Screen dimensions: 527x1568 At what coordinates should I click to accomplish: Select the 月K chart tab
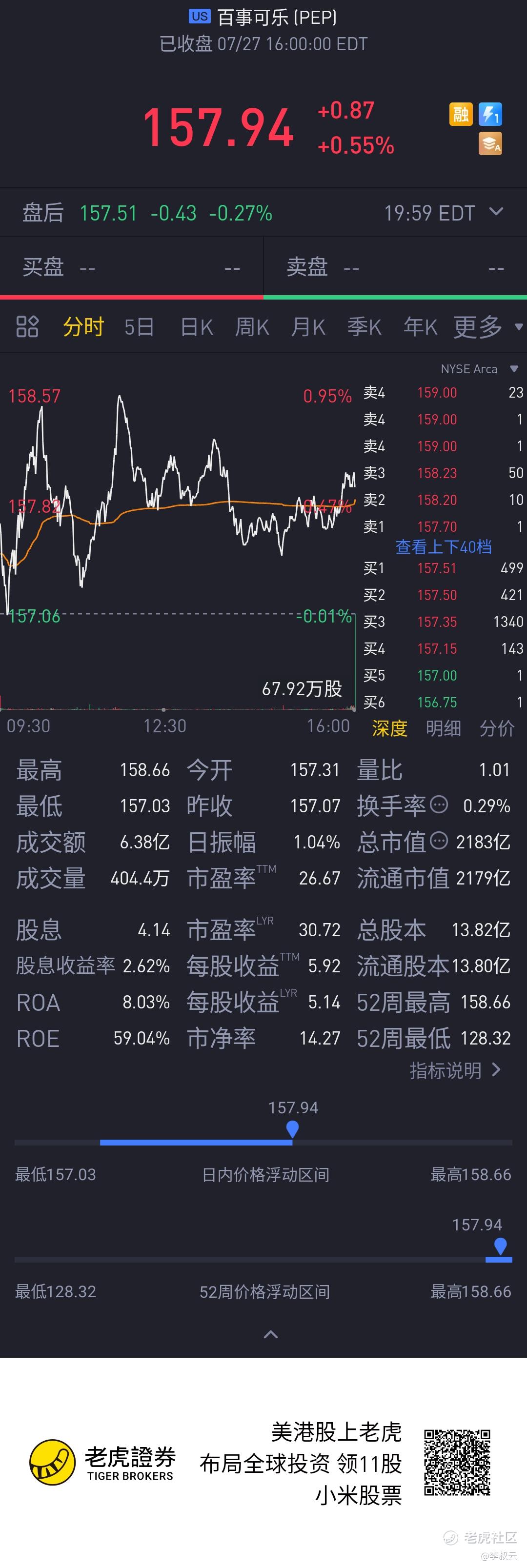tap(308, 327)
